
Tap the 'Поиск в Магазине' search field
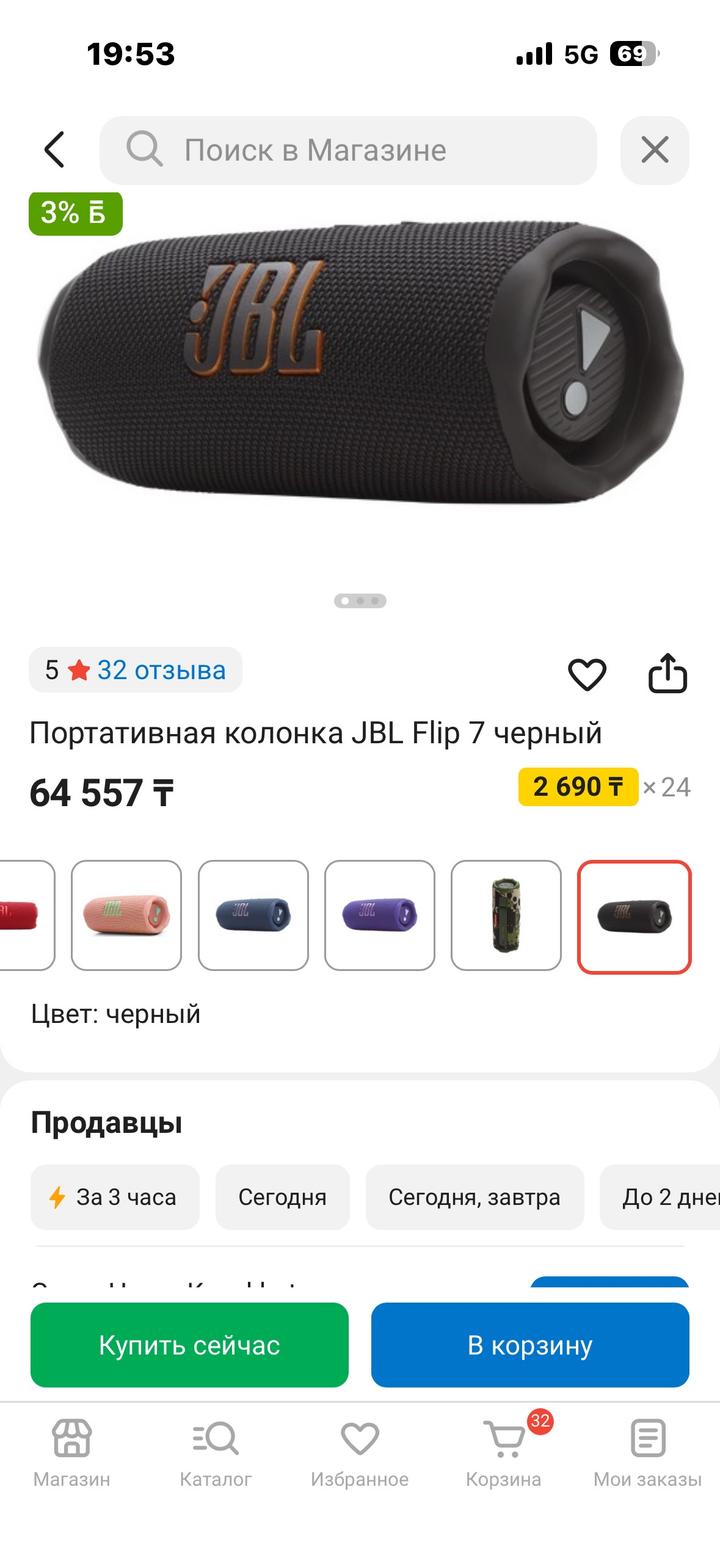click(x=348, y=150)
